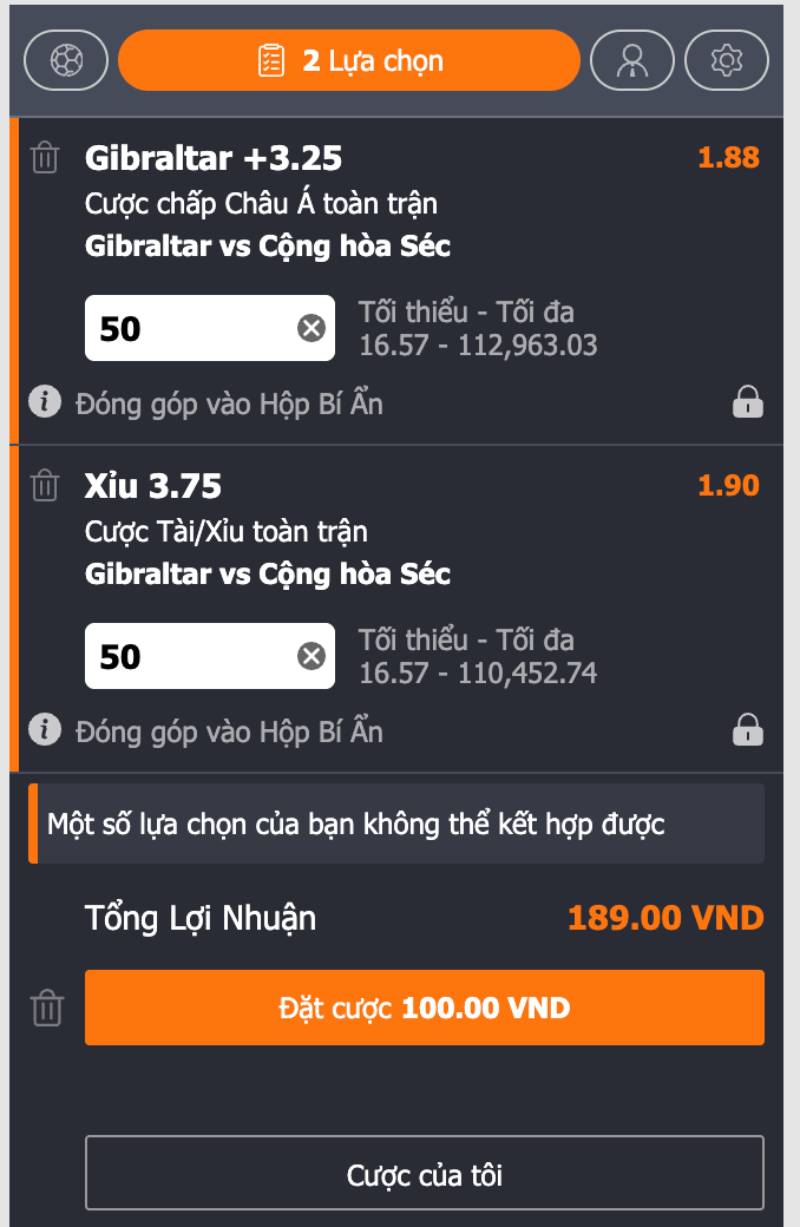
Task: Open the settings gear icon
Action: (x=733, y=62)
